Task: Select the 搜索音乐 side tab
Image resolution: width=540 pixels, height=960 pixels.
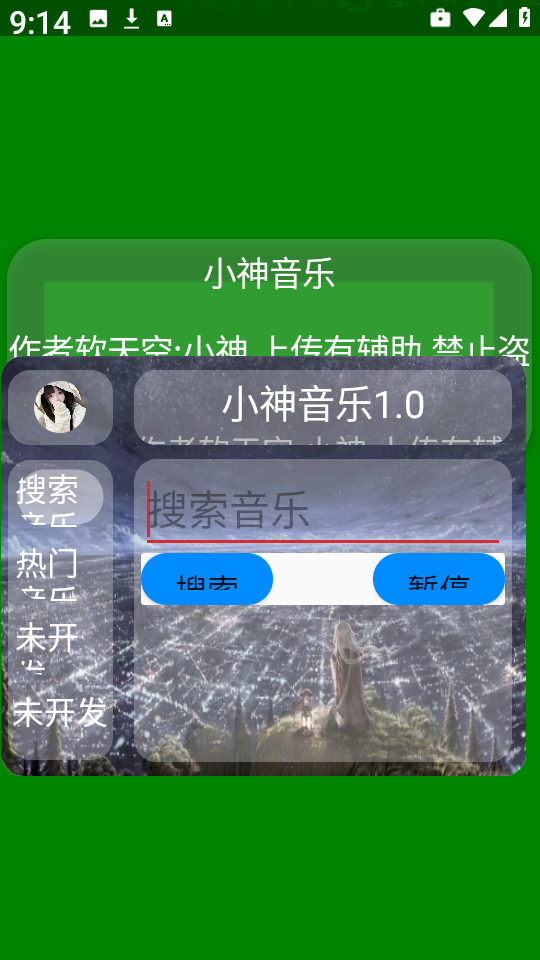Action: pos(47,498)
